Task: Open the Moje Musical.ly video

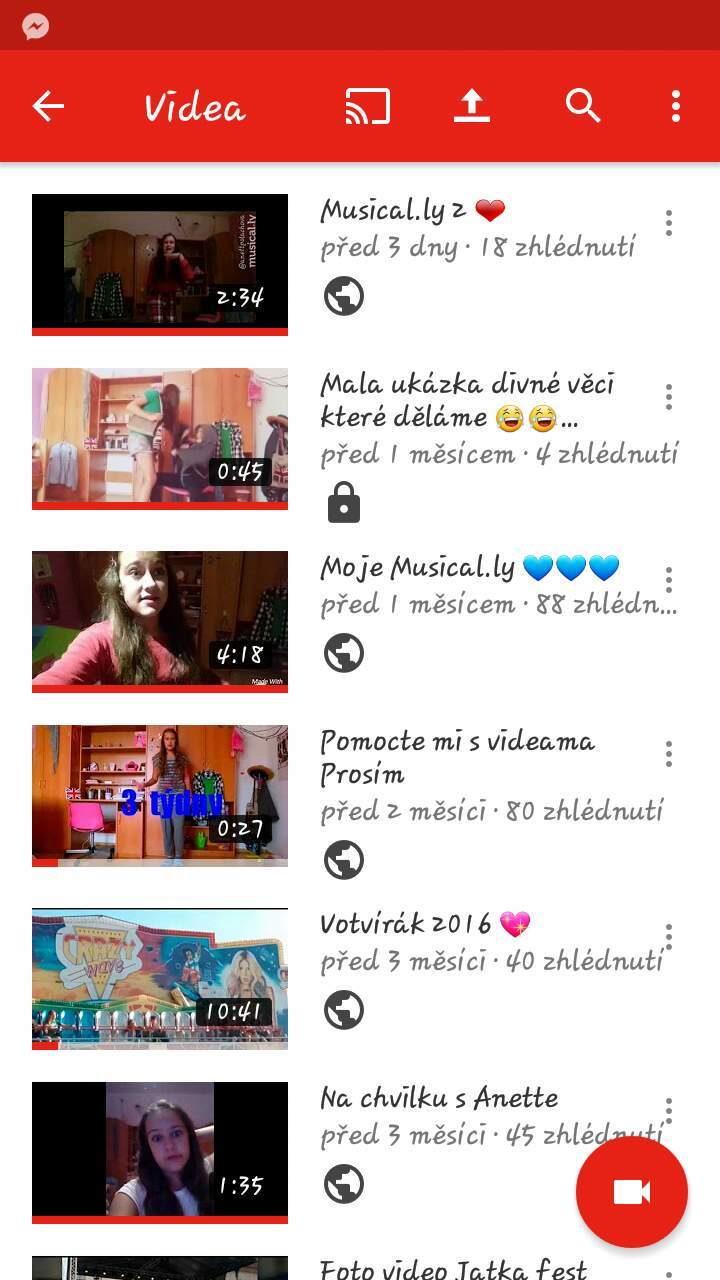Action: tap(160, 621)
